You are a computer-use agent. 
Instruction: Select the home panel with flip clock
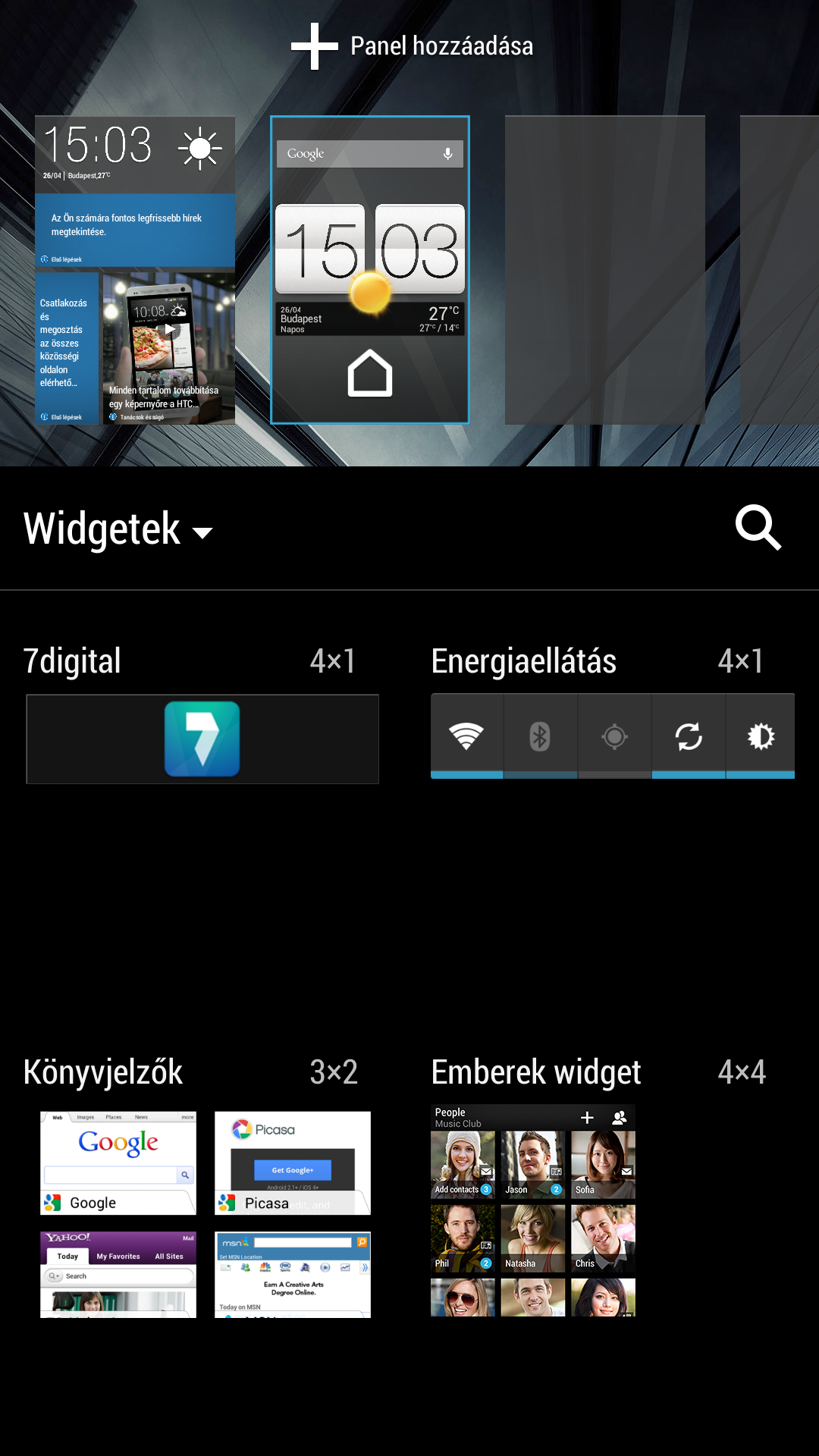click(x=370, y=270)
